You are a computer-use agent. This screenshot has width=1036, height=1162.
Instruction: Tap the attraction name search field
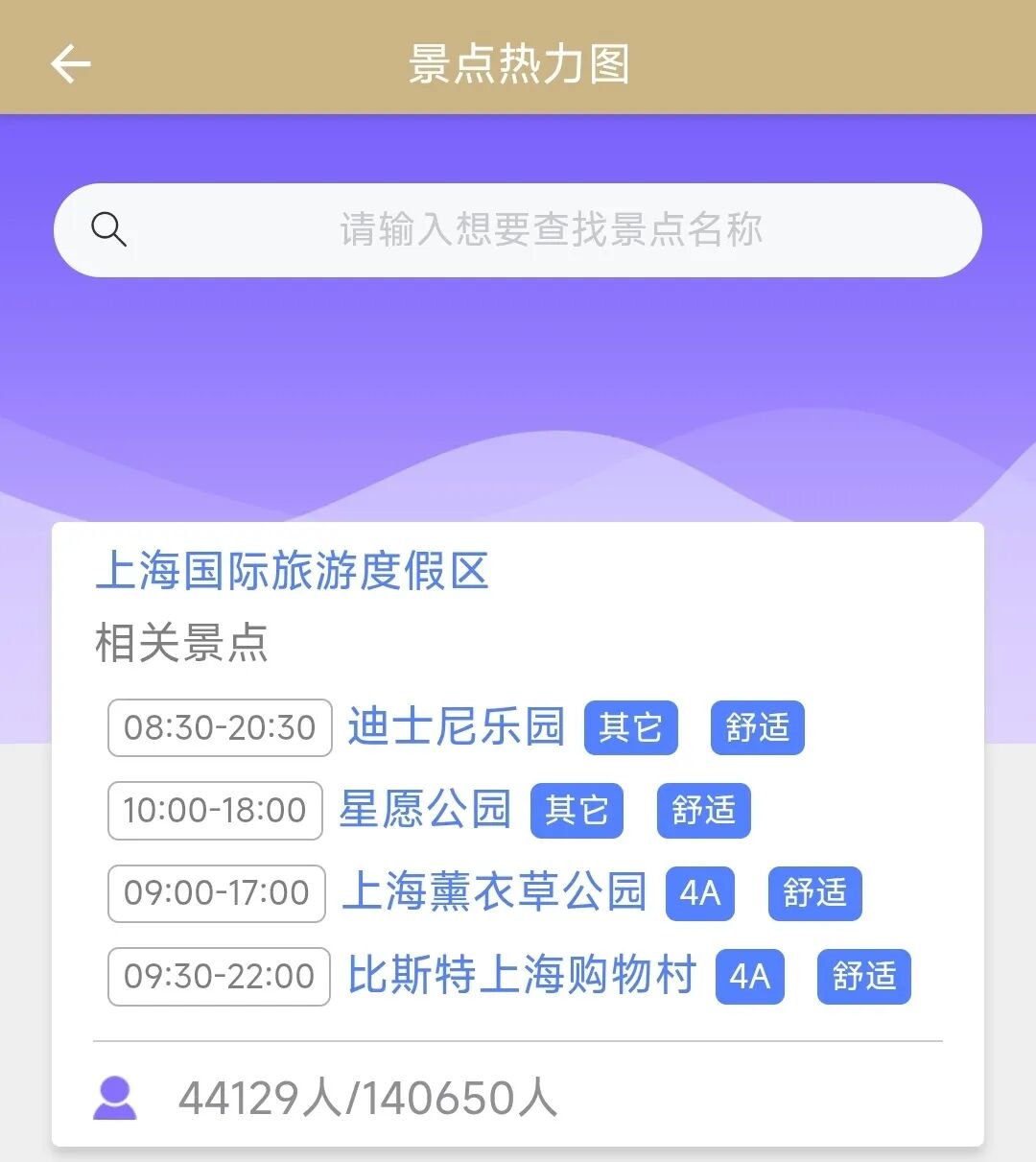550,230
